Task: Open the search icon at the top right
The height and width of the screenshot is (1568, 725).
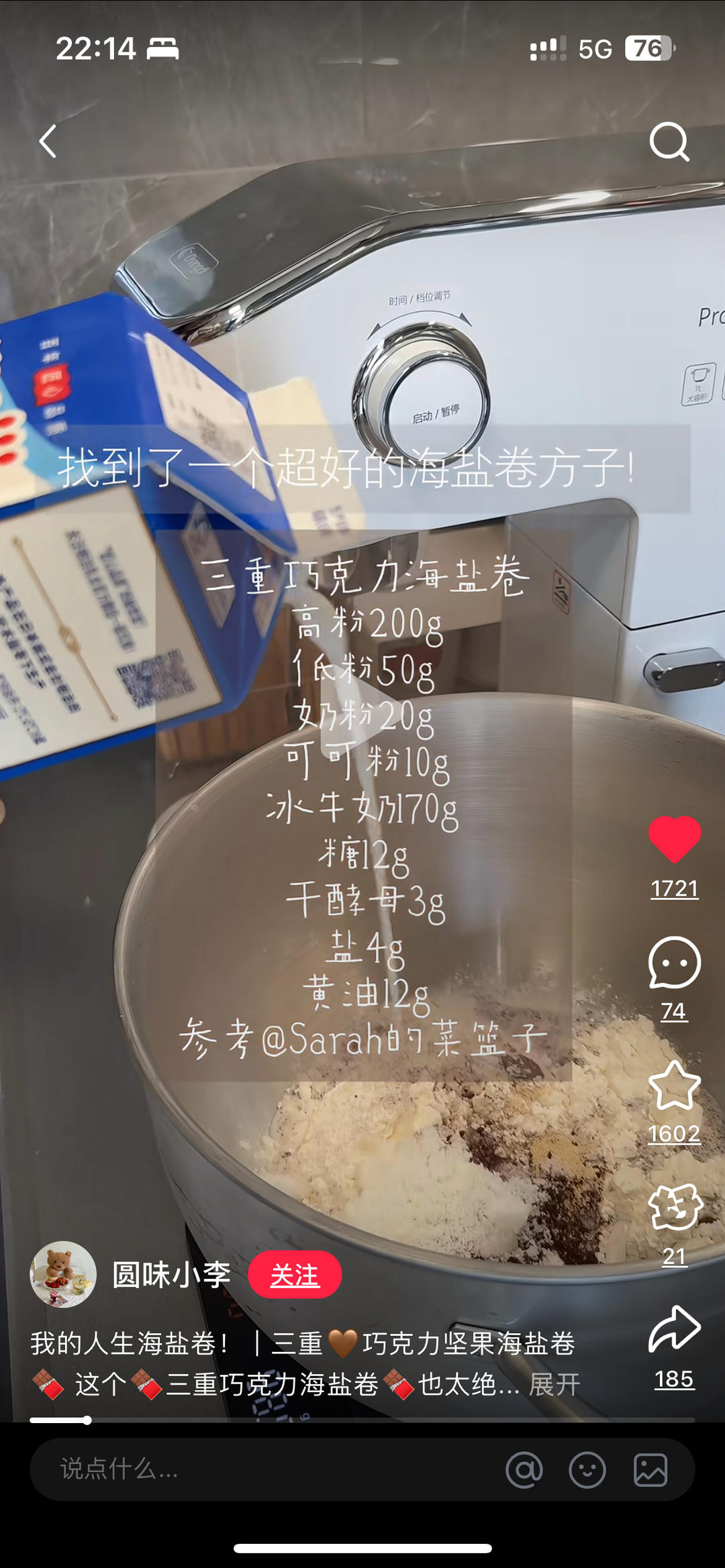Action: click(x=669, y=142)
